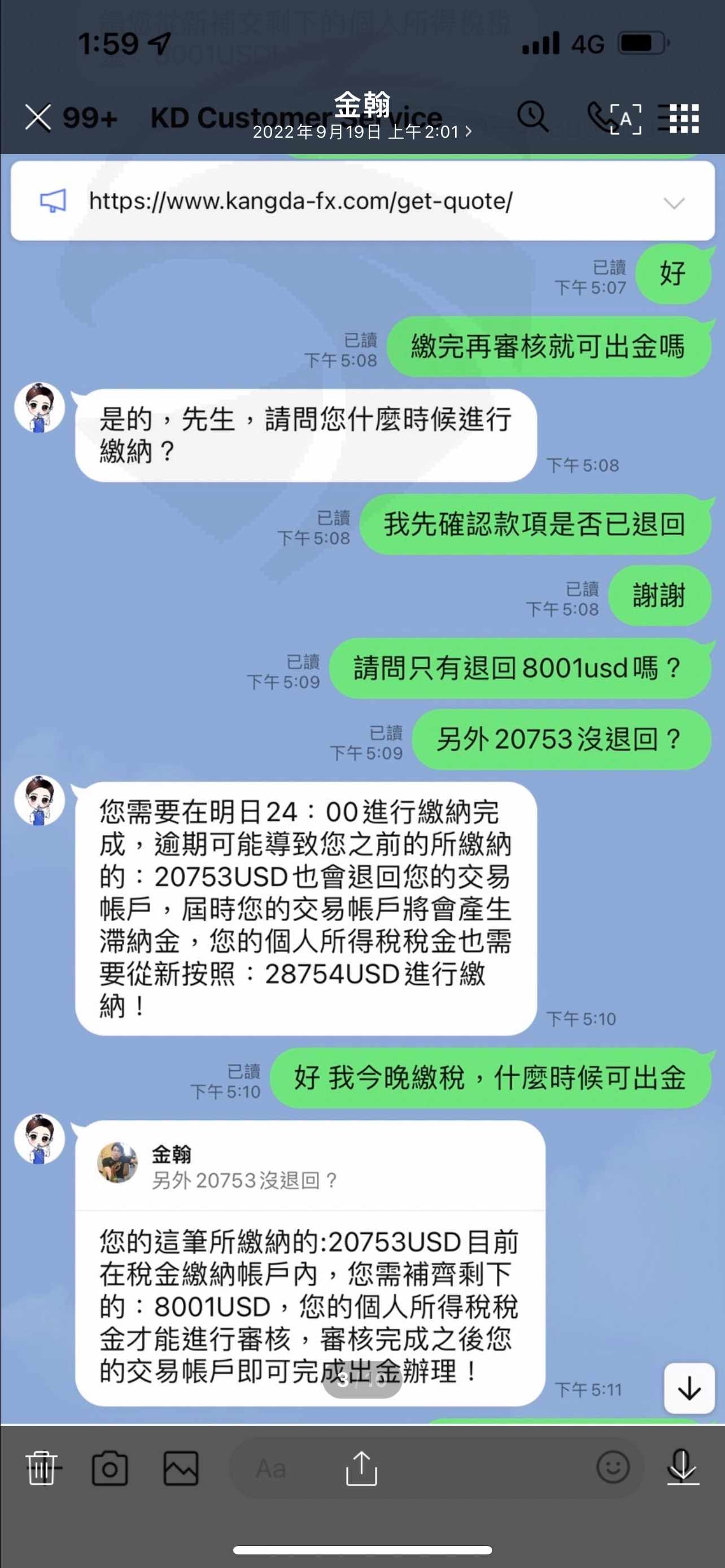This screenshot has height=1568, width=725.
Task: Download this photo
Action: tap(683, 1468)
